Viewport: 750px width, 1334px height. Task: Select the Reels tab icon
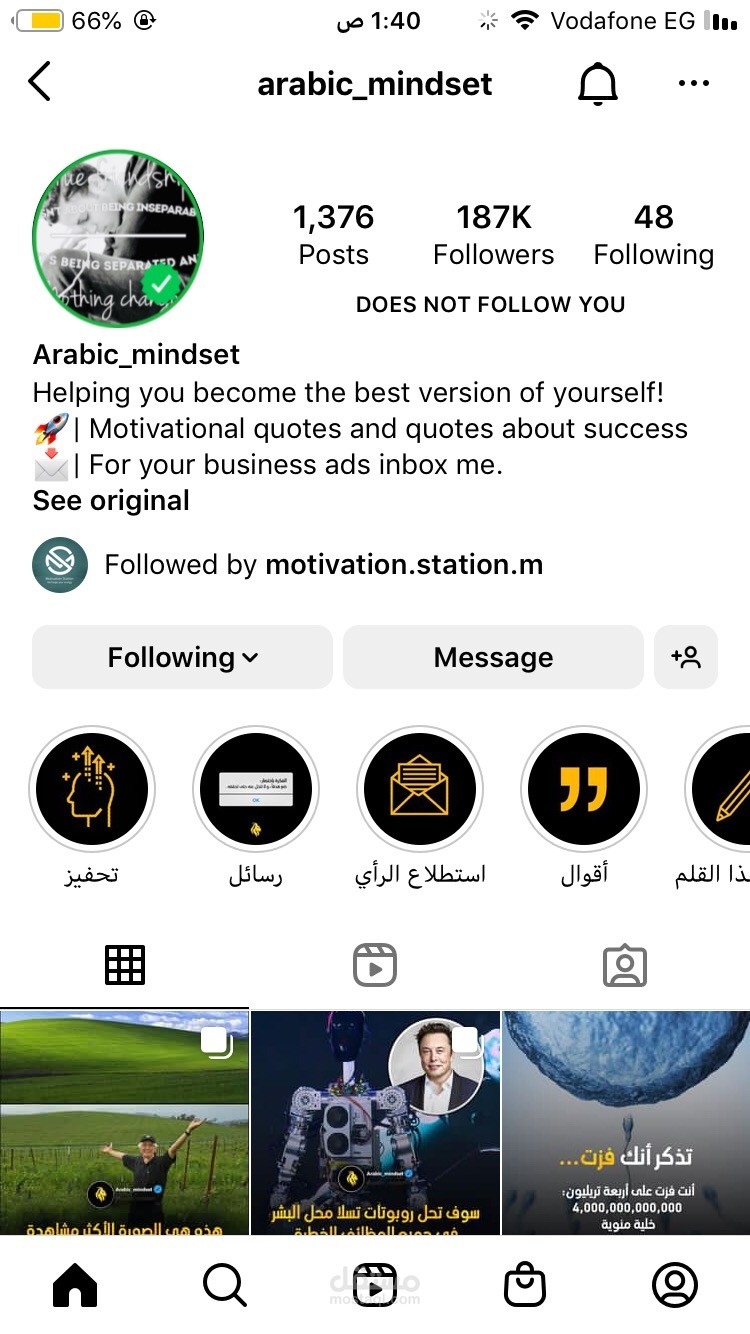pos(375,963)
